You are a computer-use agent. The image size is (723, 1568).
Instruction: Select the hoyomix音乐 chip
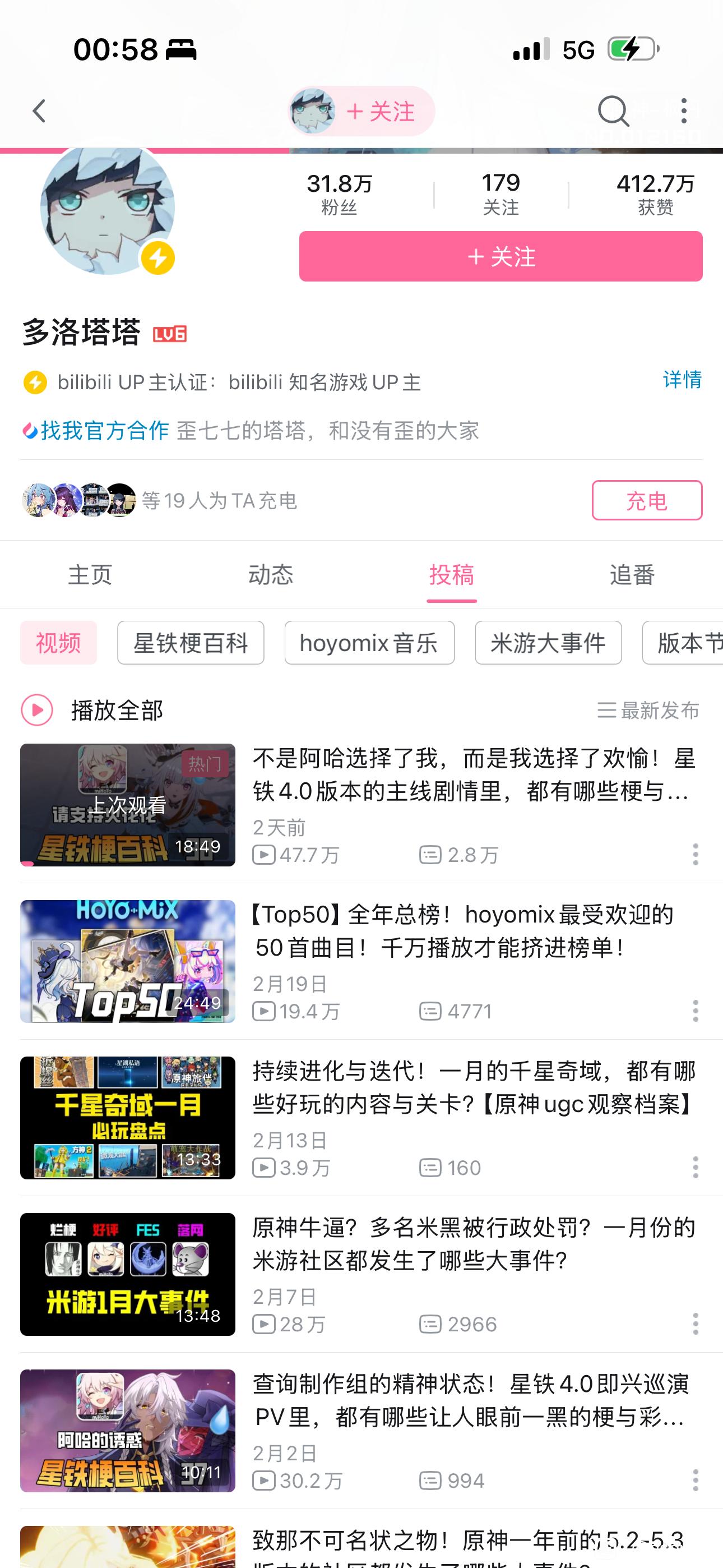[369, 643]
